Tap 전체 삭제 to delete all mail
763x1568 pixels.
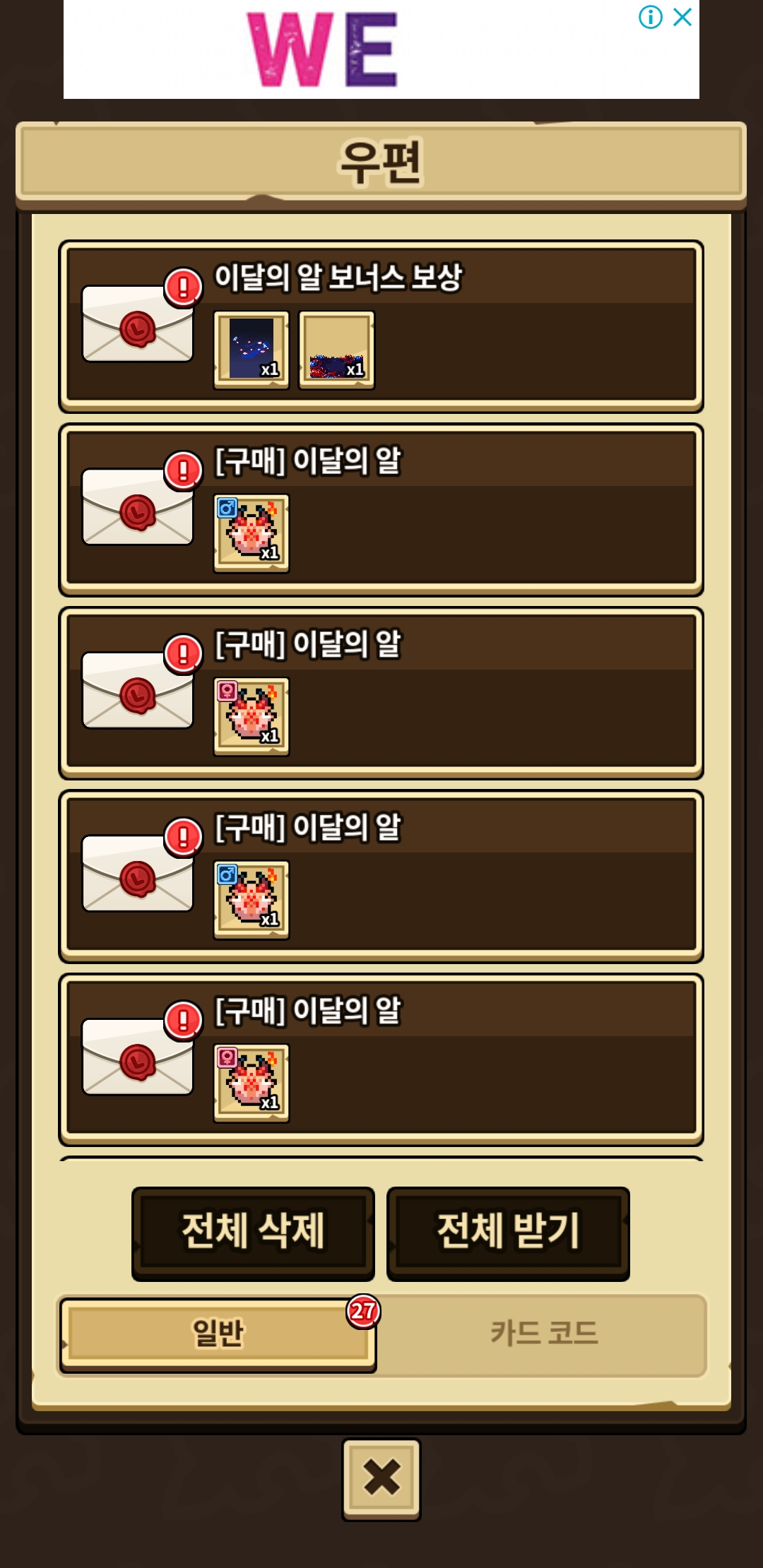point(253,1233)
